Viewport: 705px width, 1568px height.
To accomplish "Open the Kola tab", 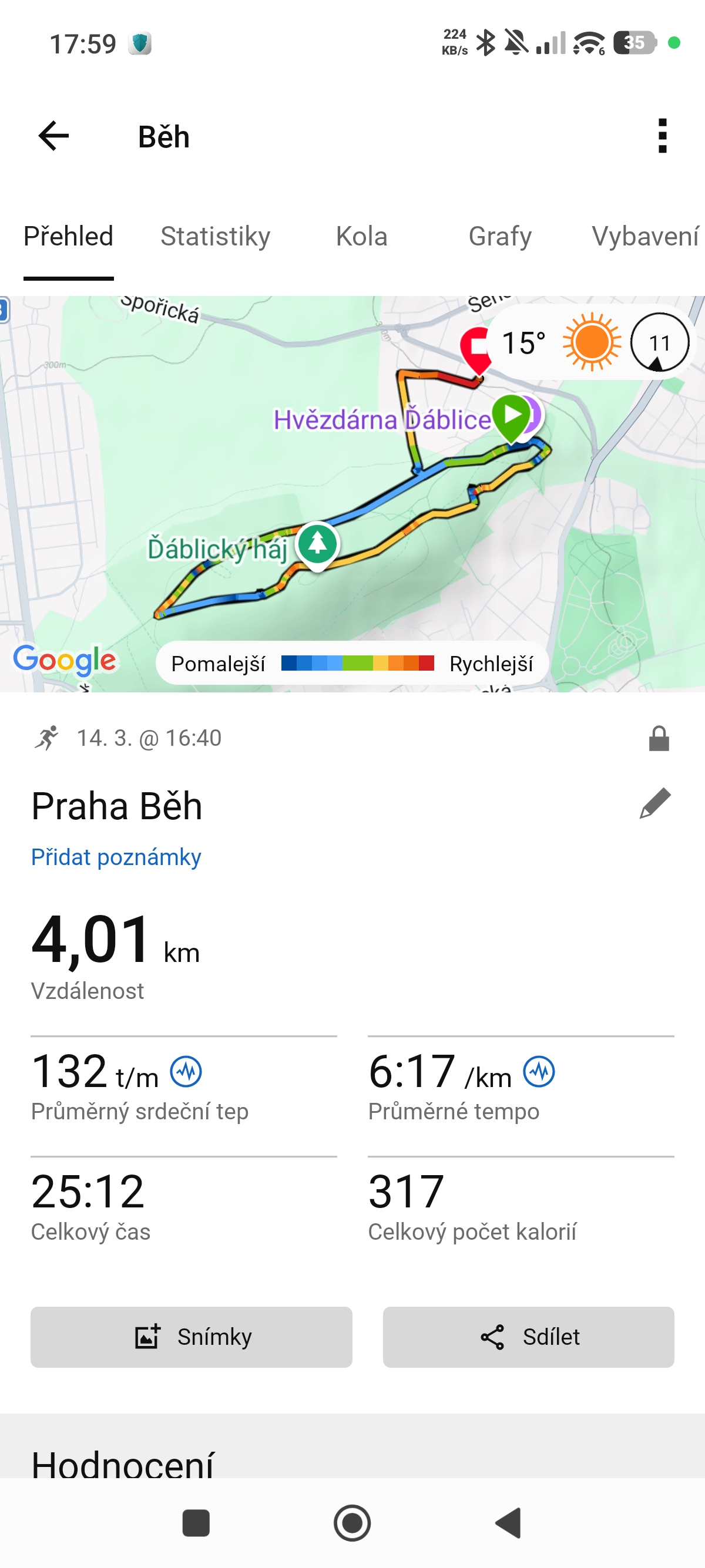I will [362, 236].
